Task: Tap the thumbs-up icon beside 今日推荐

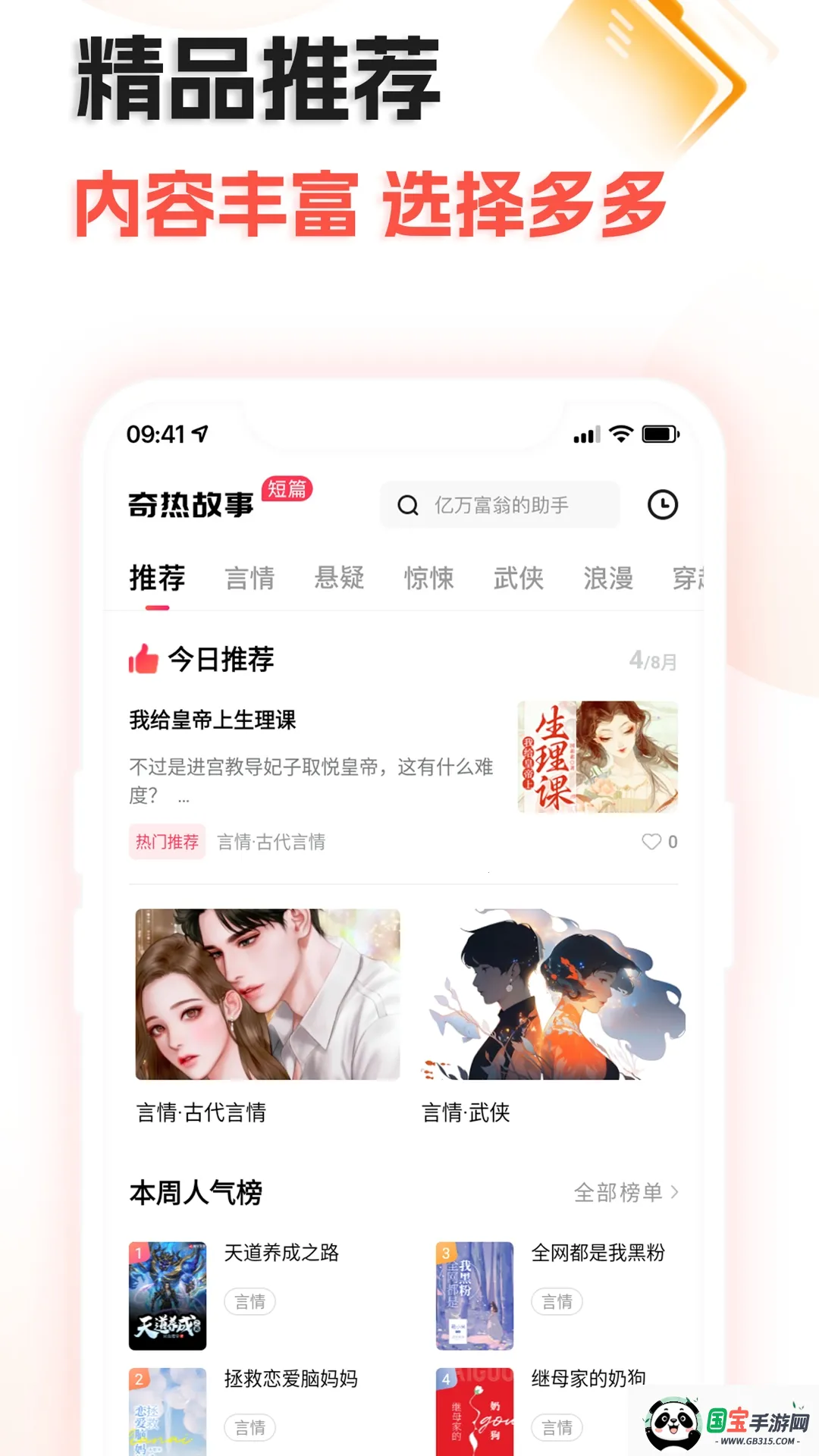Action: click(x=143, y=659)
